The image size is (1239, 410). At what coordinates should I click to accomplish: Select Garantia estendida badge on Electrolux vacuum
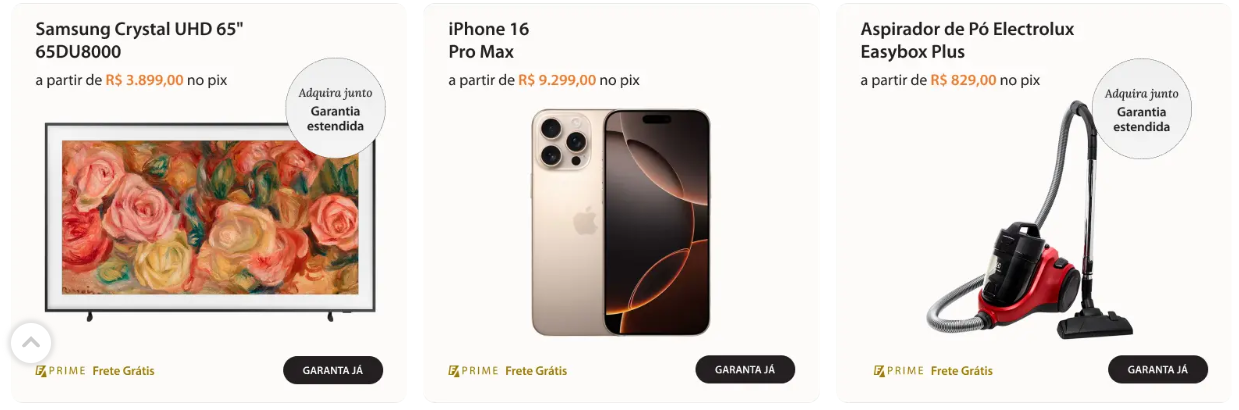tap(1141, 109)
